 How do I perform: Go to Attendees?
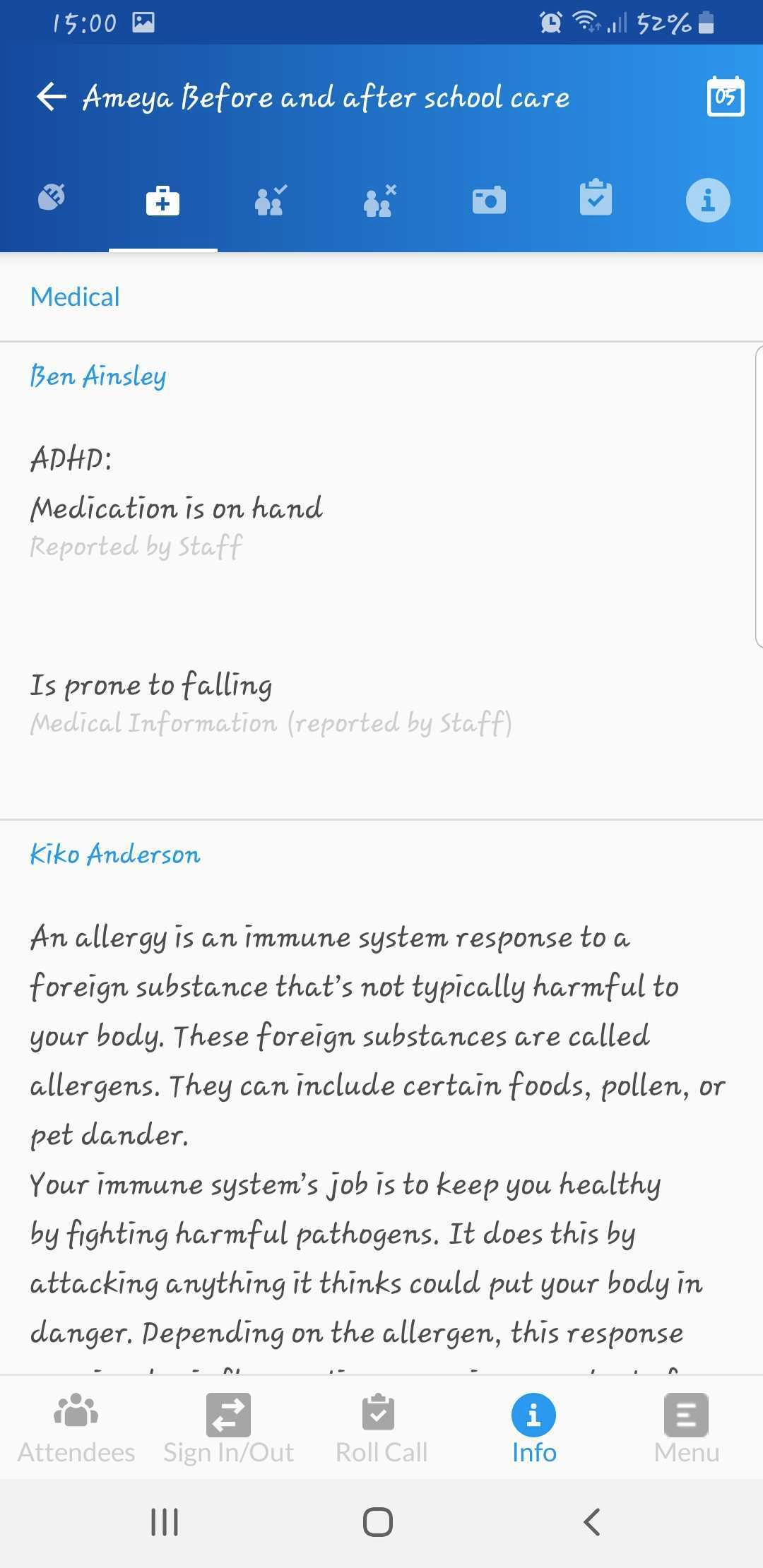point(76,1428)
